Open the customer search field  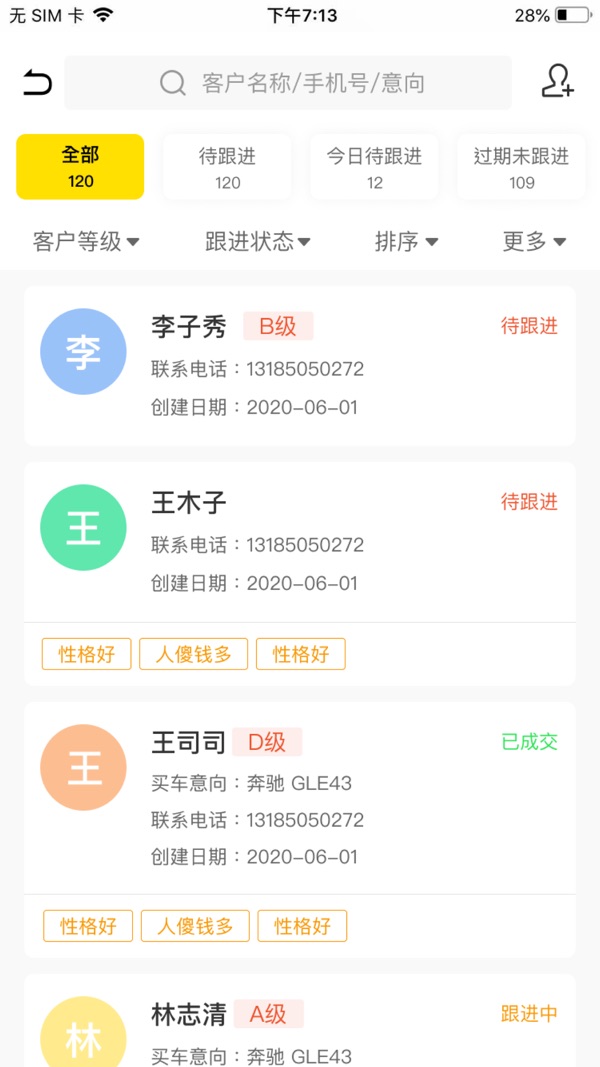[x=288, y=82]
